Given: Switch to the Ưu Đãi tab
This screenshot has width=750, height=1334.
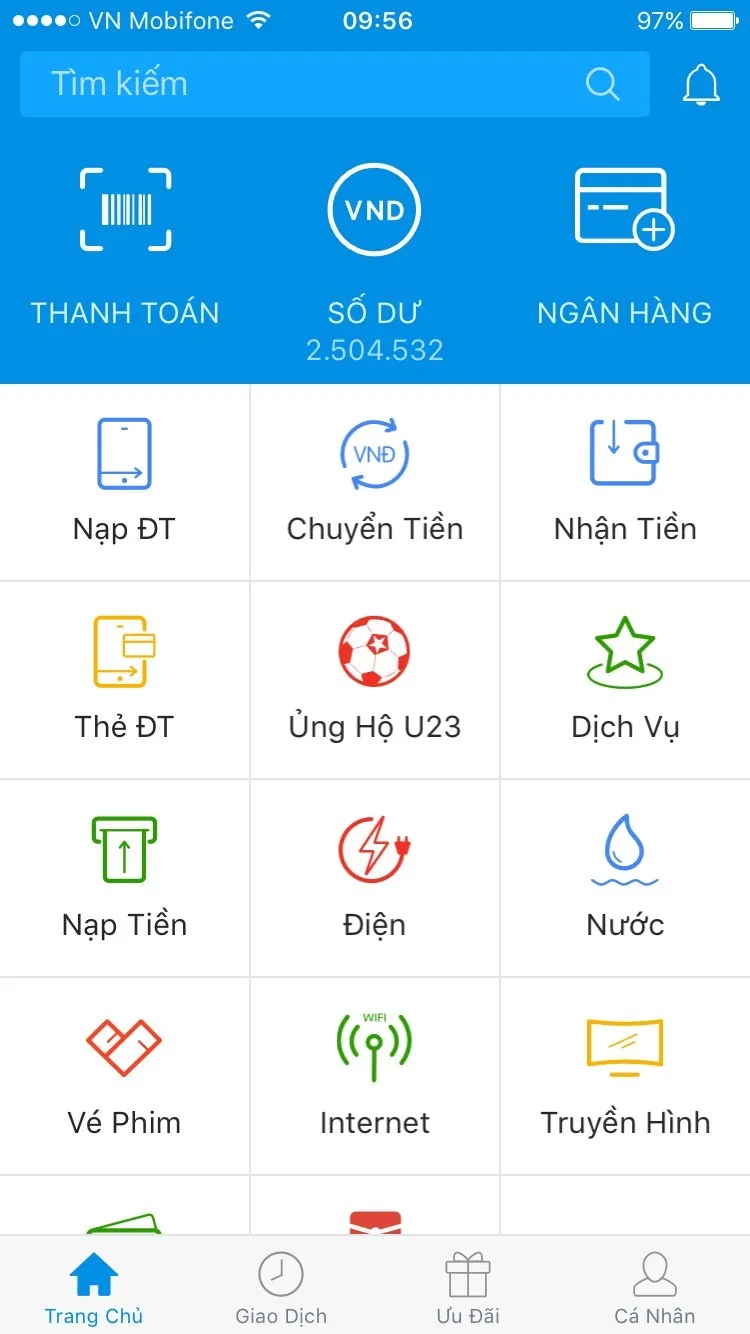Looking at the screenshot, I should [x=467, y=1286].
